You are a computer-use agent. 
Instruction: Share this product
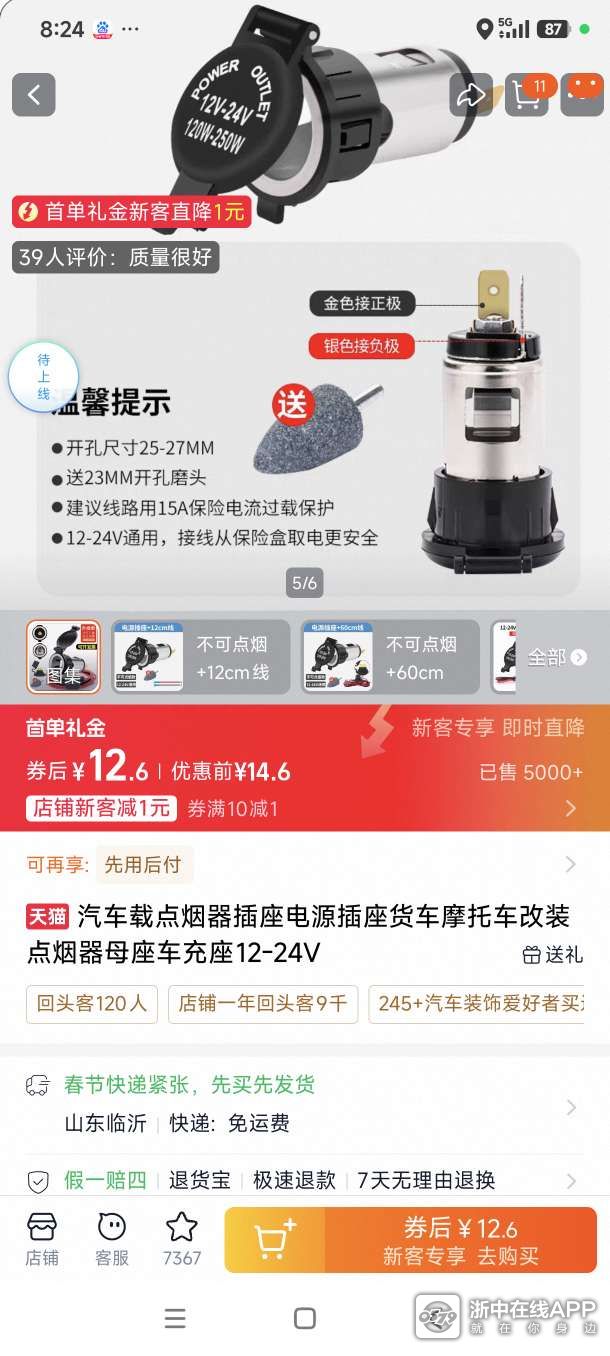click(470, 95)
